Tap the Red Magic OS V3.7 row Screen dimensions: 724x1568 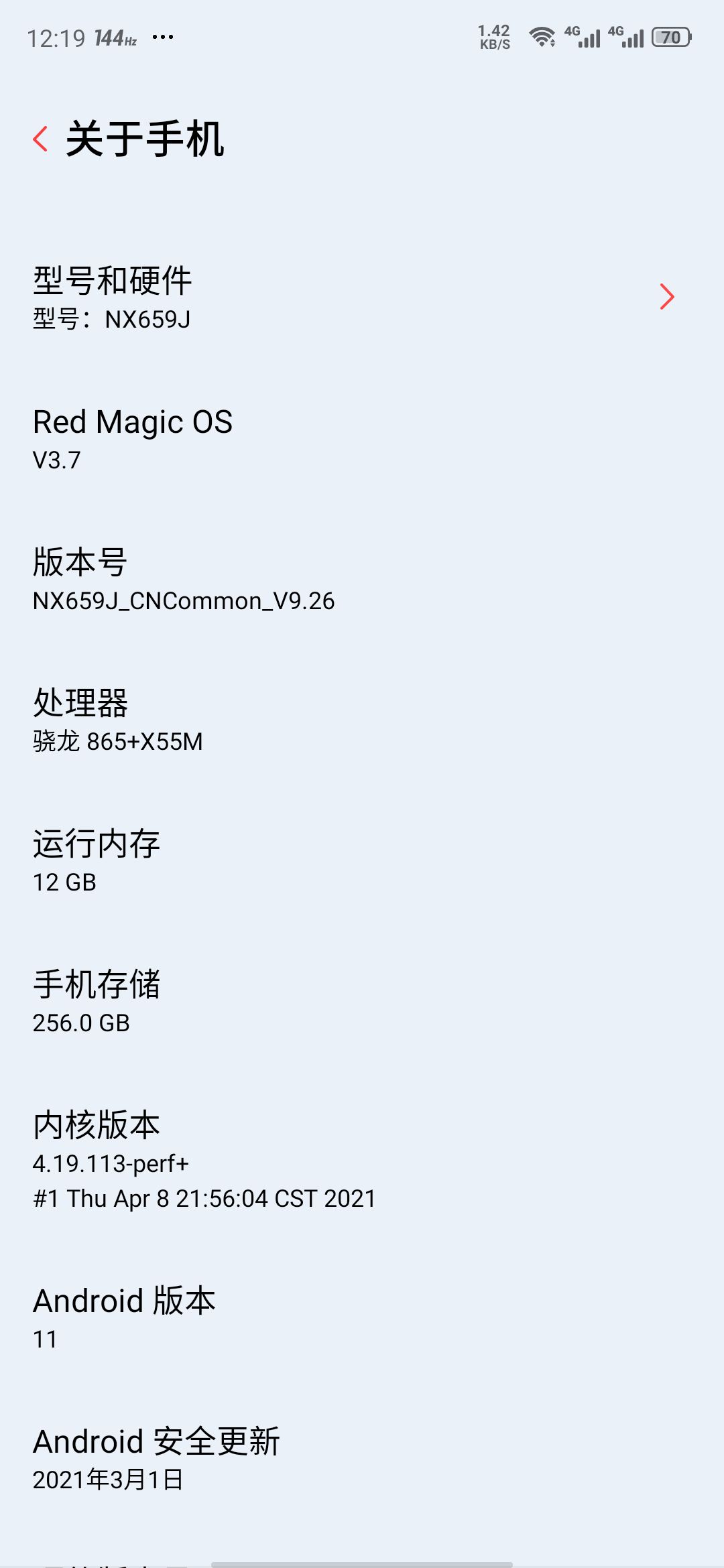coord(362,439)
